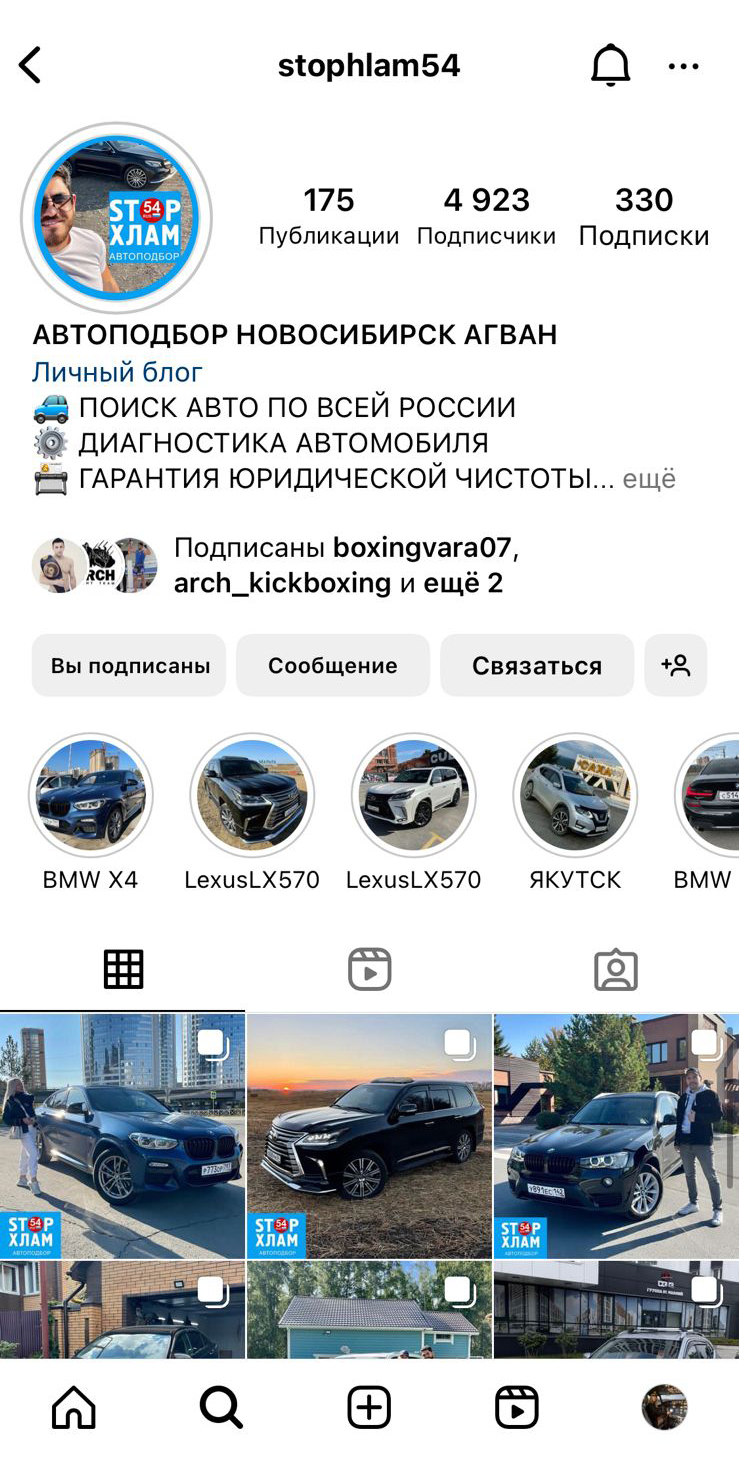Switch to the Reels tab on profile
This screenshot has width=739, height=1478.
(369, 970)
